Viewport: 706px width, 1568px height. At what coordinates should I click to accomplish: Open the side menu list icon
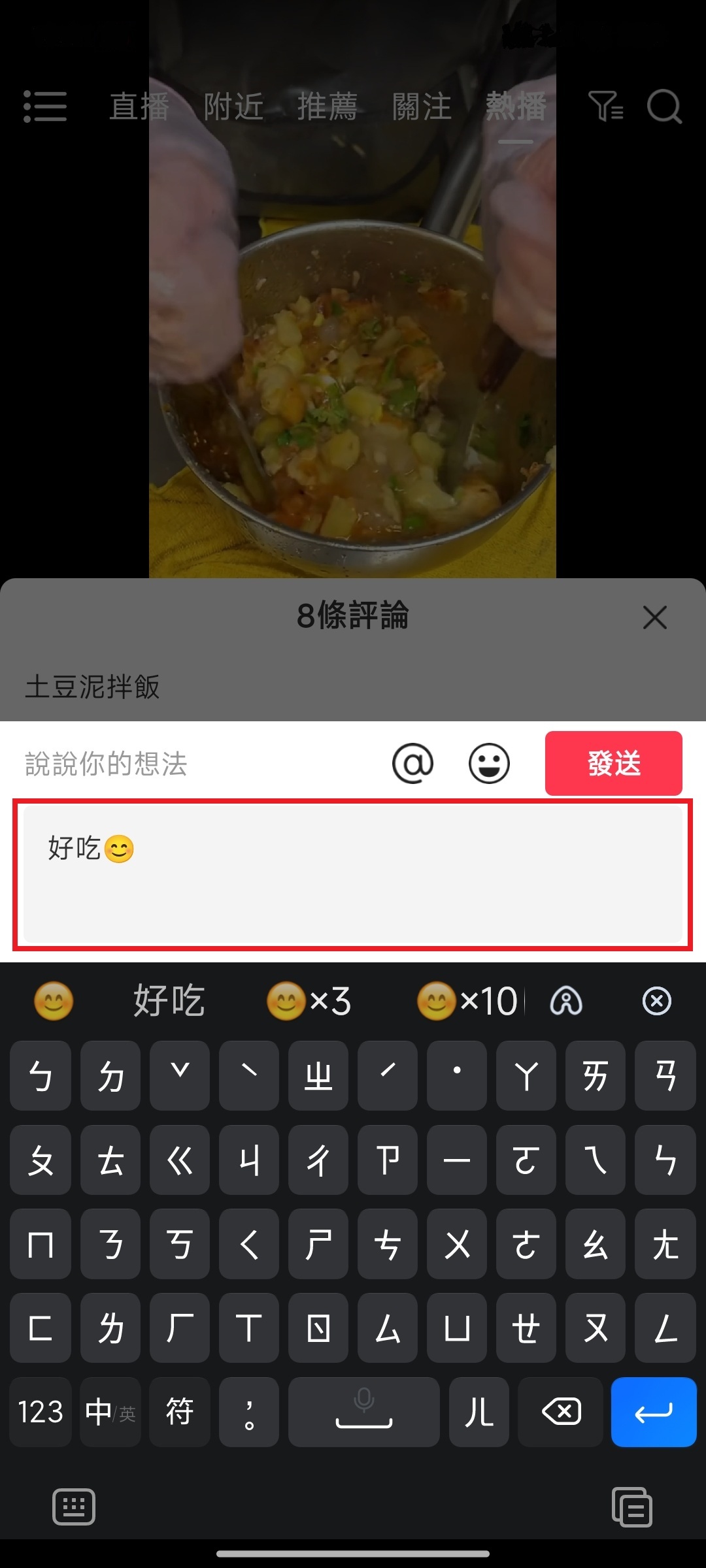pyautogui.click(x=45, y=106)
